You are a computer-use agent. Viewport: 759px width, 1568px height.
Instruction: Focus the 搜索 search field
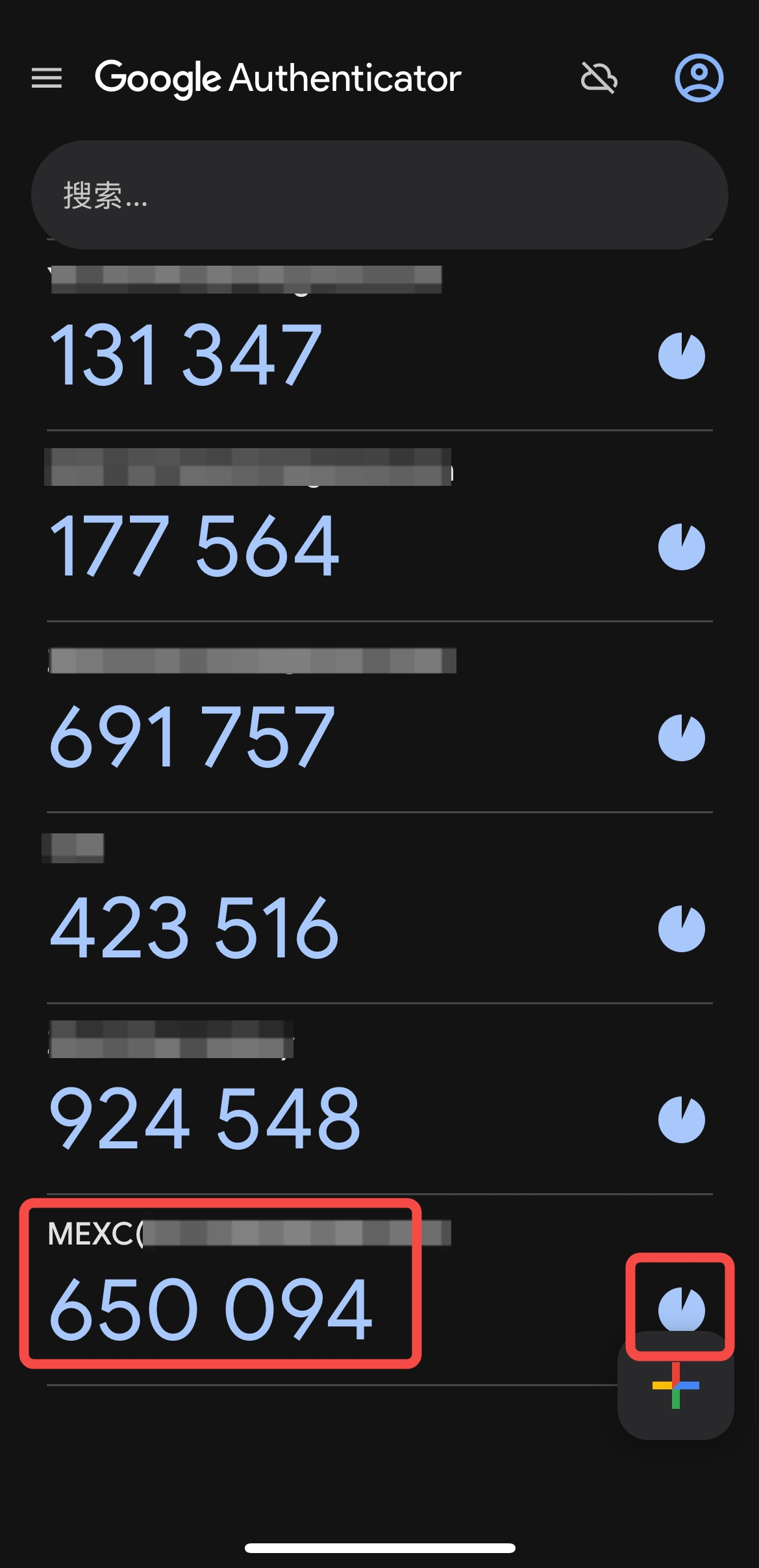tap(379, 195)
